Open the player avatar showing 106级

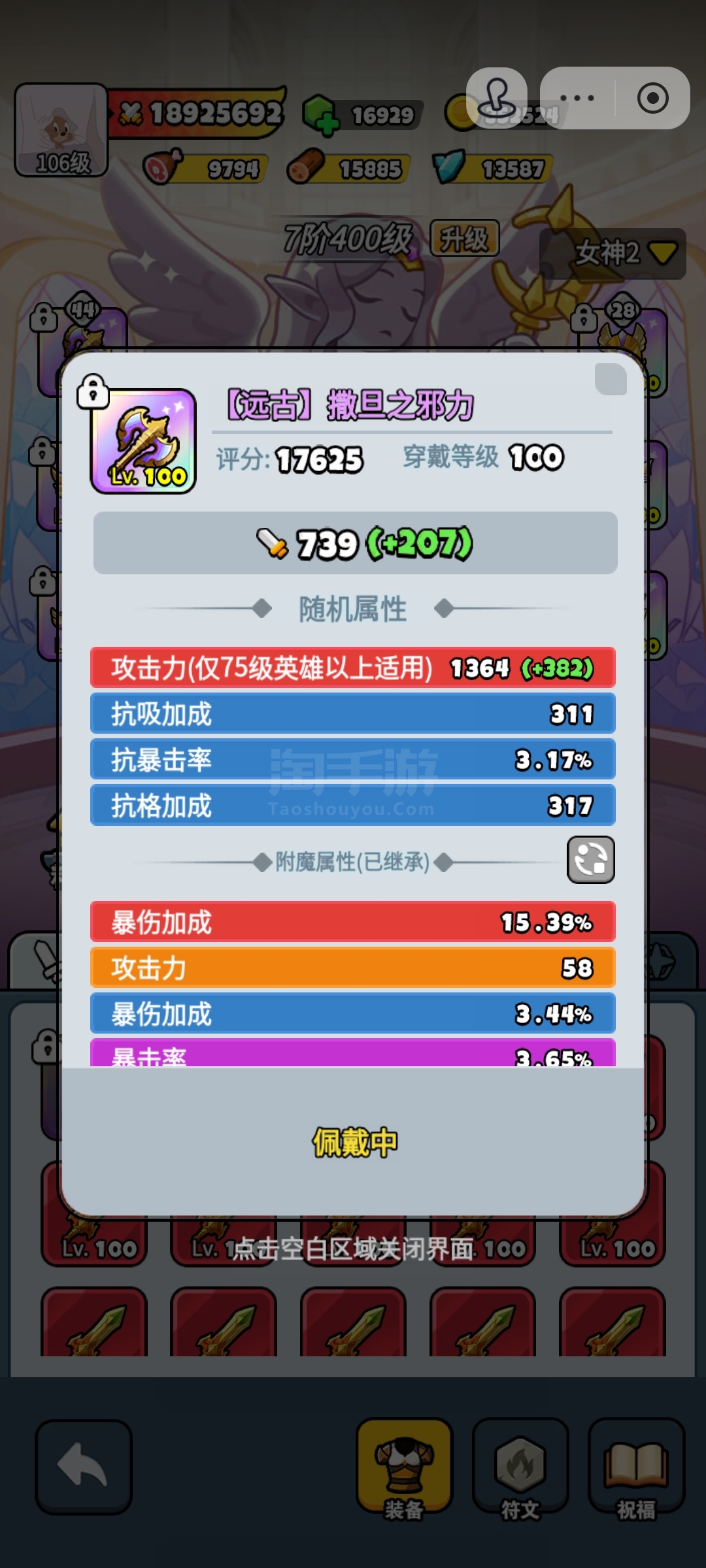[61, 129]
